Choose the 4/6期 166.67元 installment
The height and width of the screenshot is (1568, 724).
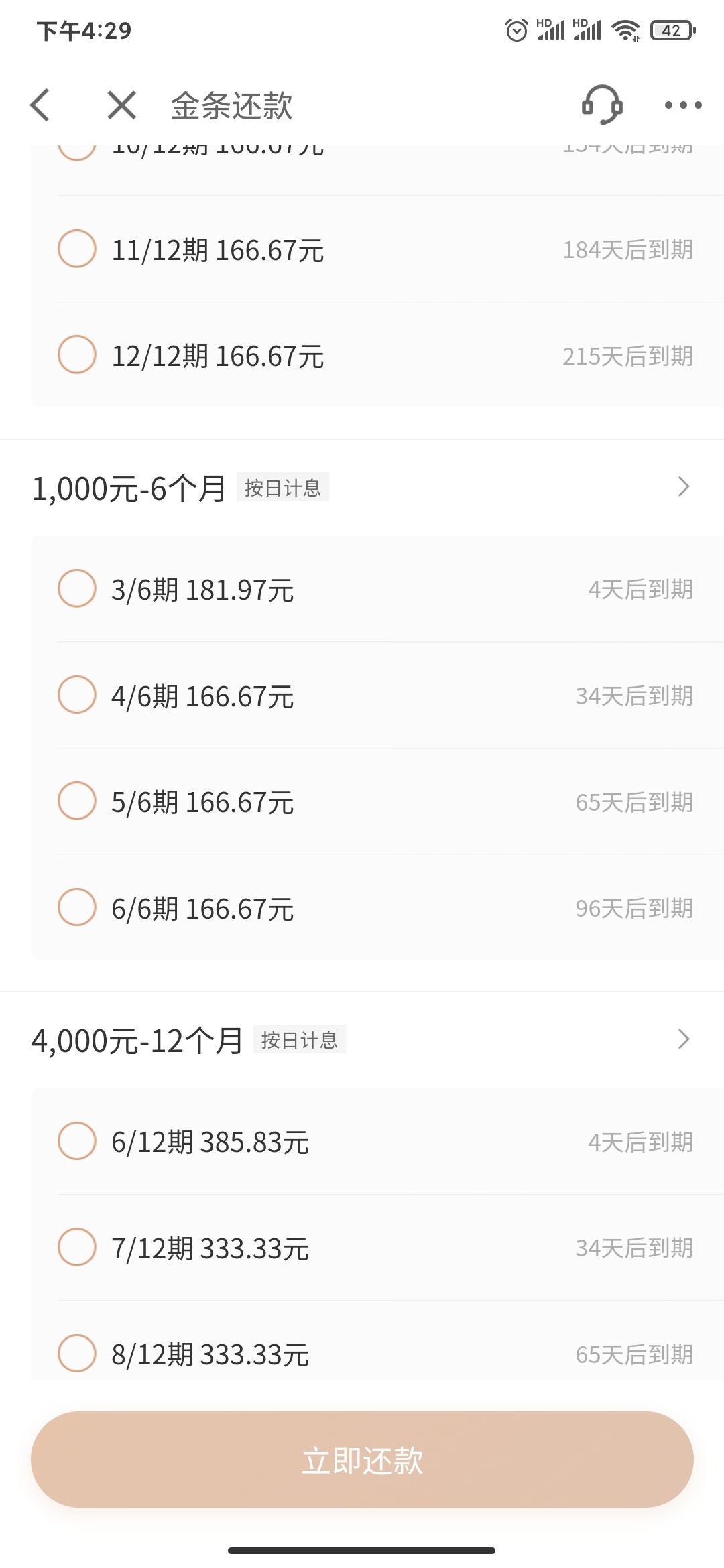77,694
